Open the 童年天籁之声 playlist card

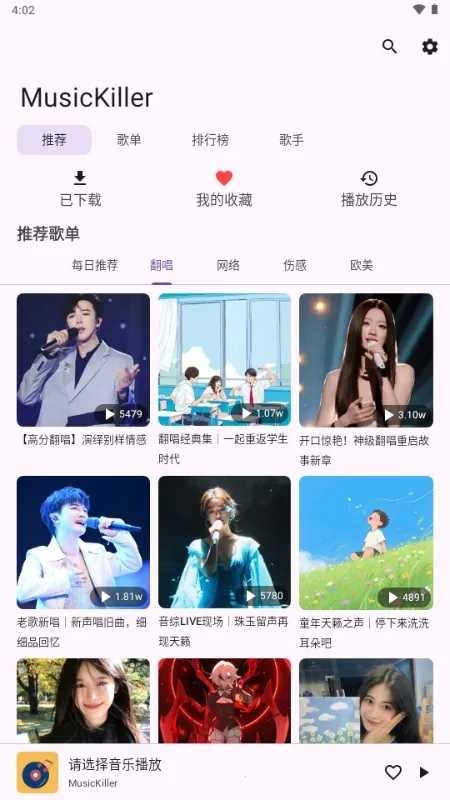(366, 562)
